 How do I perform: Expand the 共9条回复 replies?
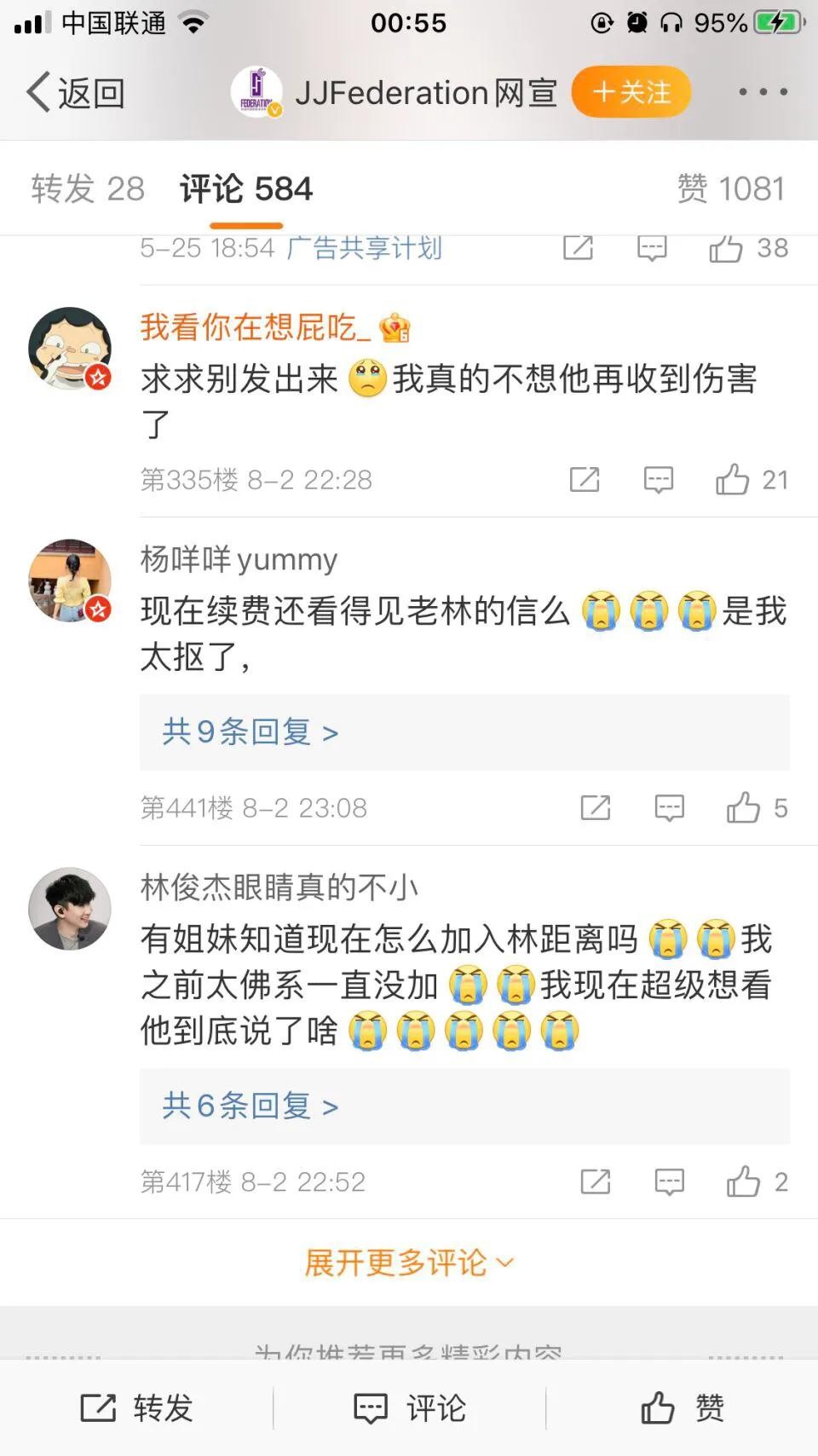tap(251, 732)
